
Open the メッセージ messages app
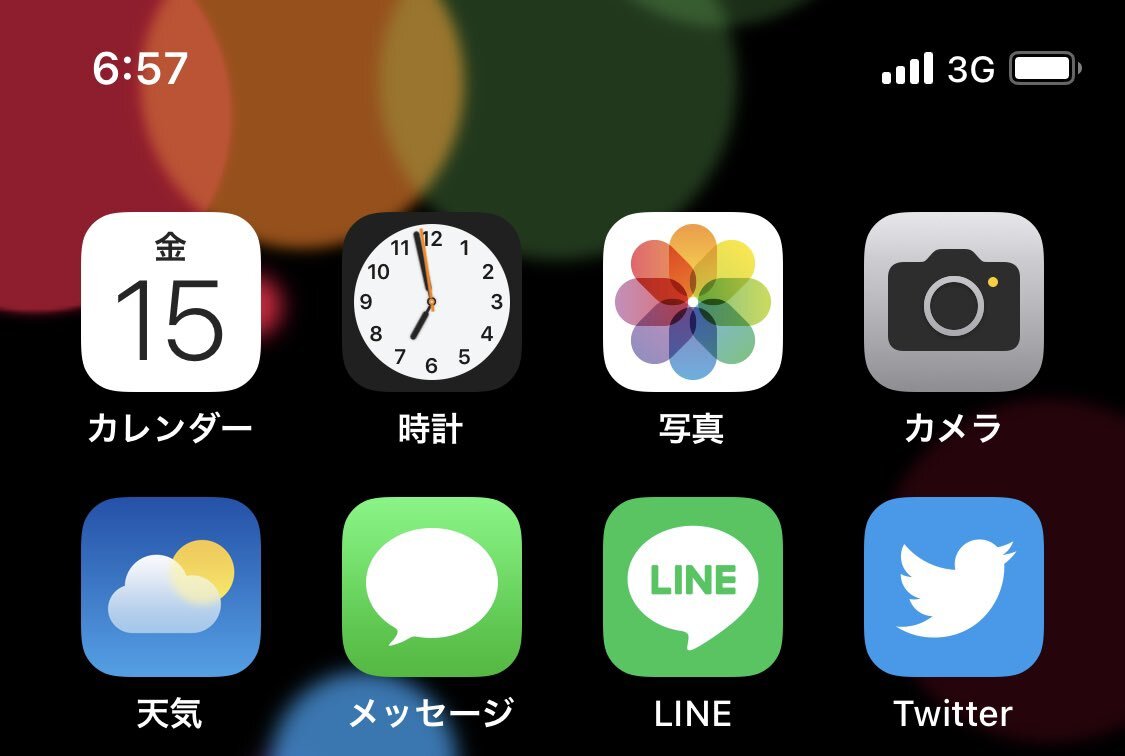(x=432, y=587)
